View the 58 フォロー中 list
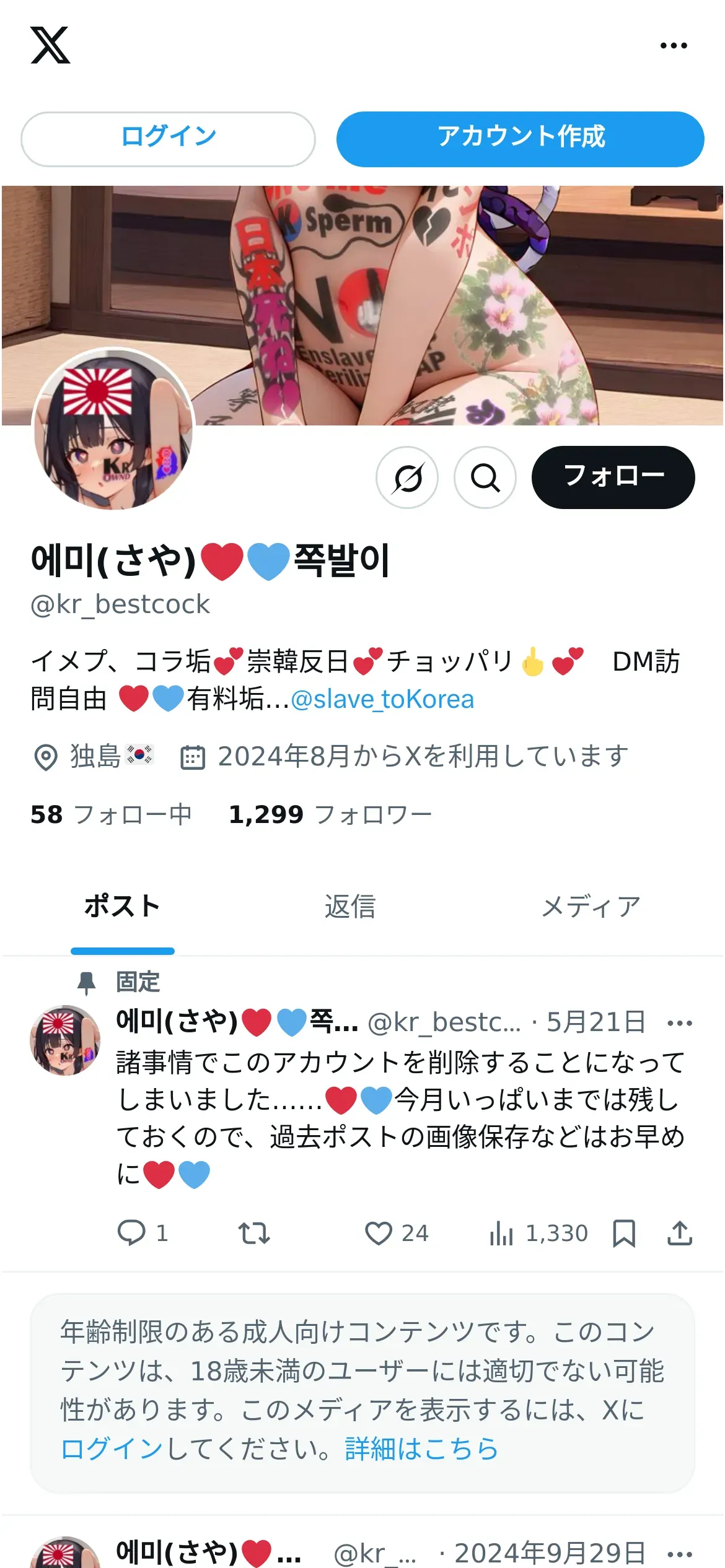Image resolution: width=725 pixels, height=1568 pixels. point(112,815)
